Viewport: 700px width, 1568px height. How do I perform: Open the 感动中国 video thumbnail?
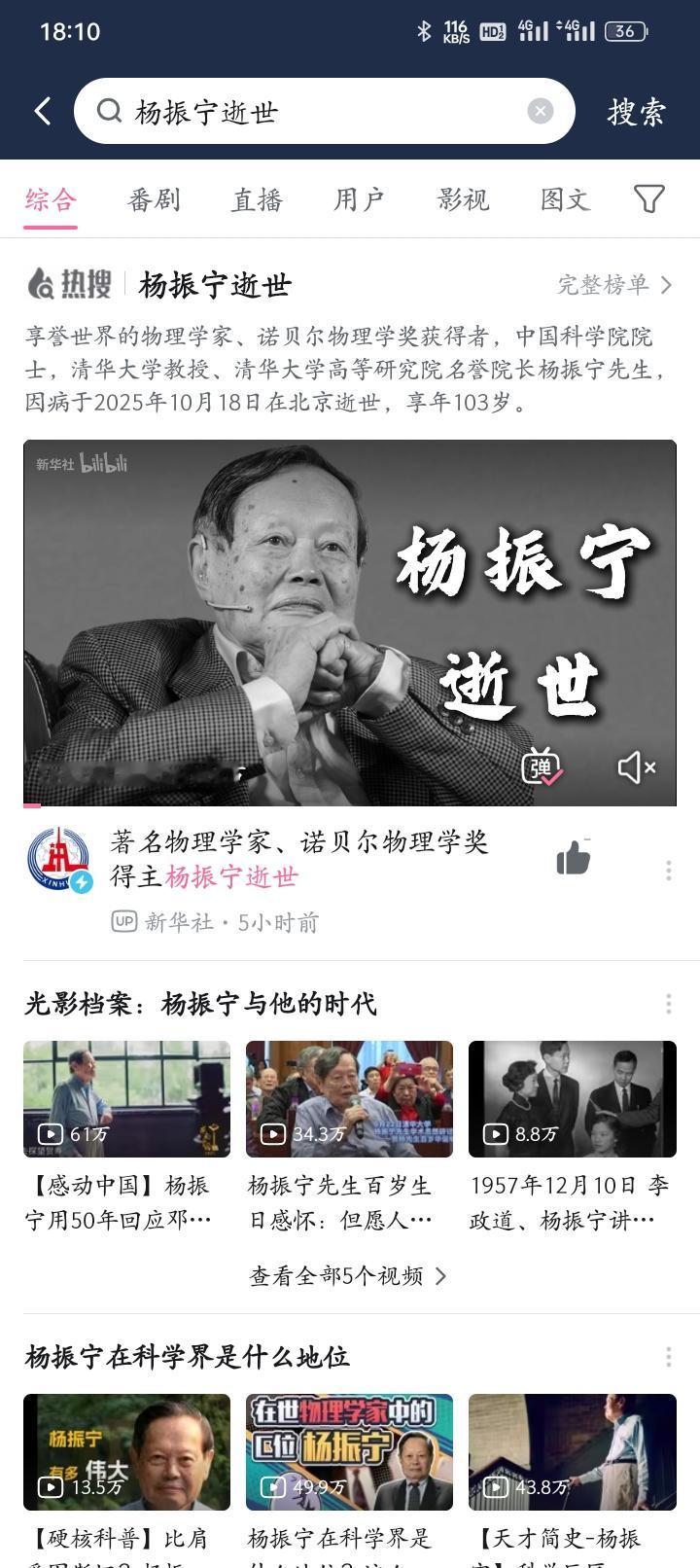(125, 1098)
